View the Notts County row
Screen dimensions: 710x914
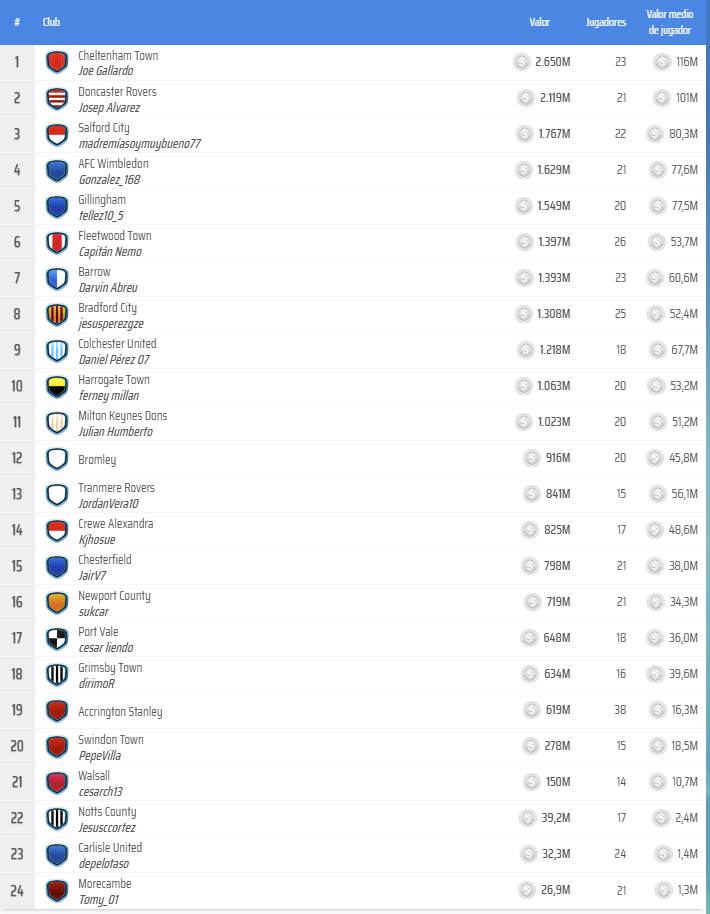pos(107,812)
